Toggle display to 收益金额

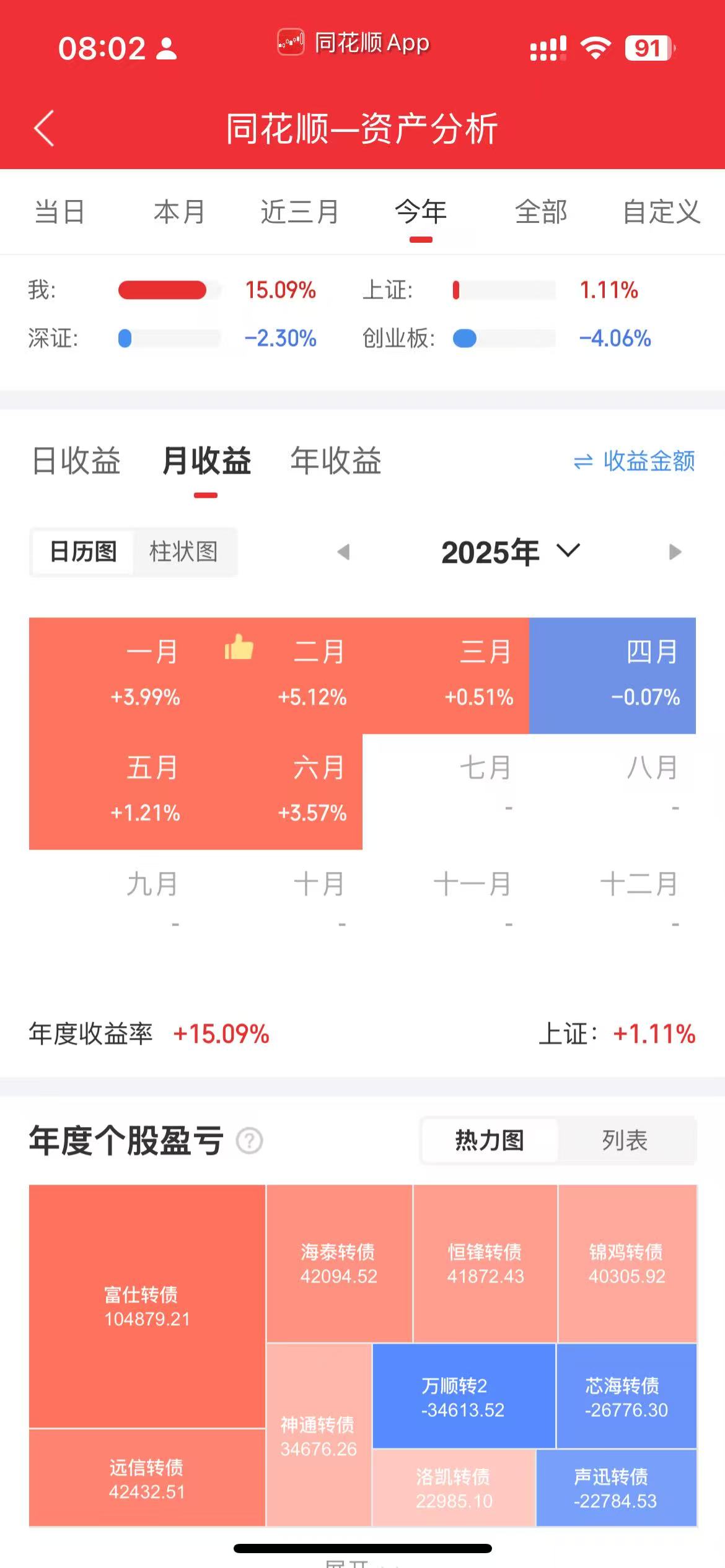click(x=635, y=461)
